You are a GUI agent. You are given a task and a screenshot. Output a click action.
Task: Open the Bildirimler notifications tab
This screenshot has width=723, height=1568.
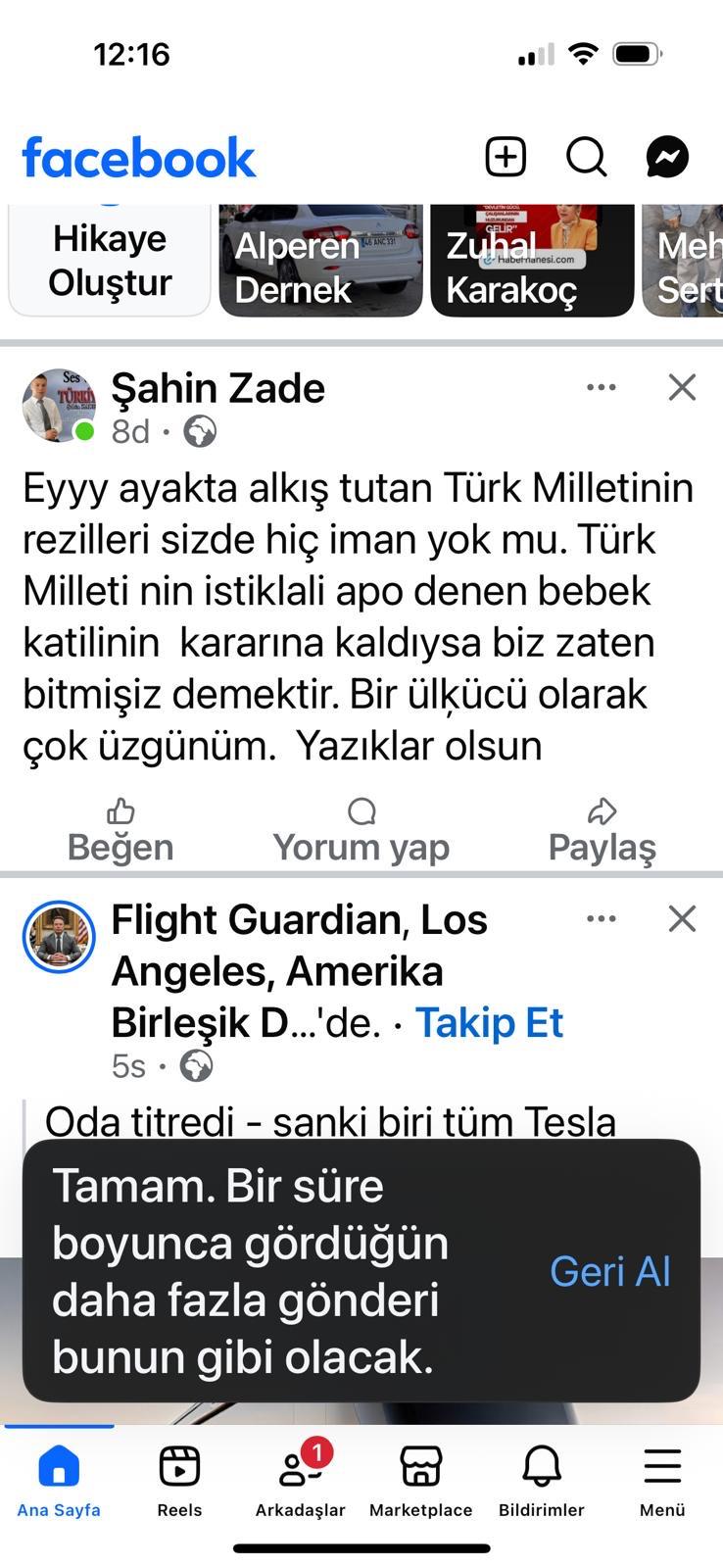coord(541,1482)
